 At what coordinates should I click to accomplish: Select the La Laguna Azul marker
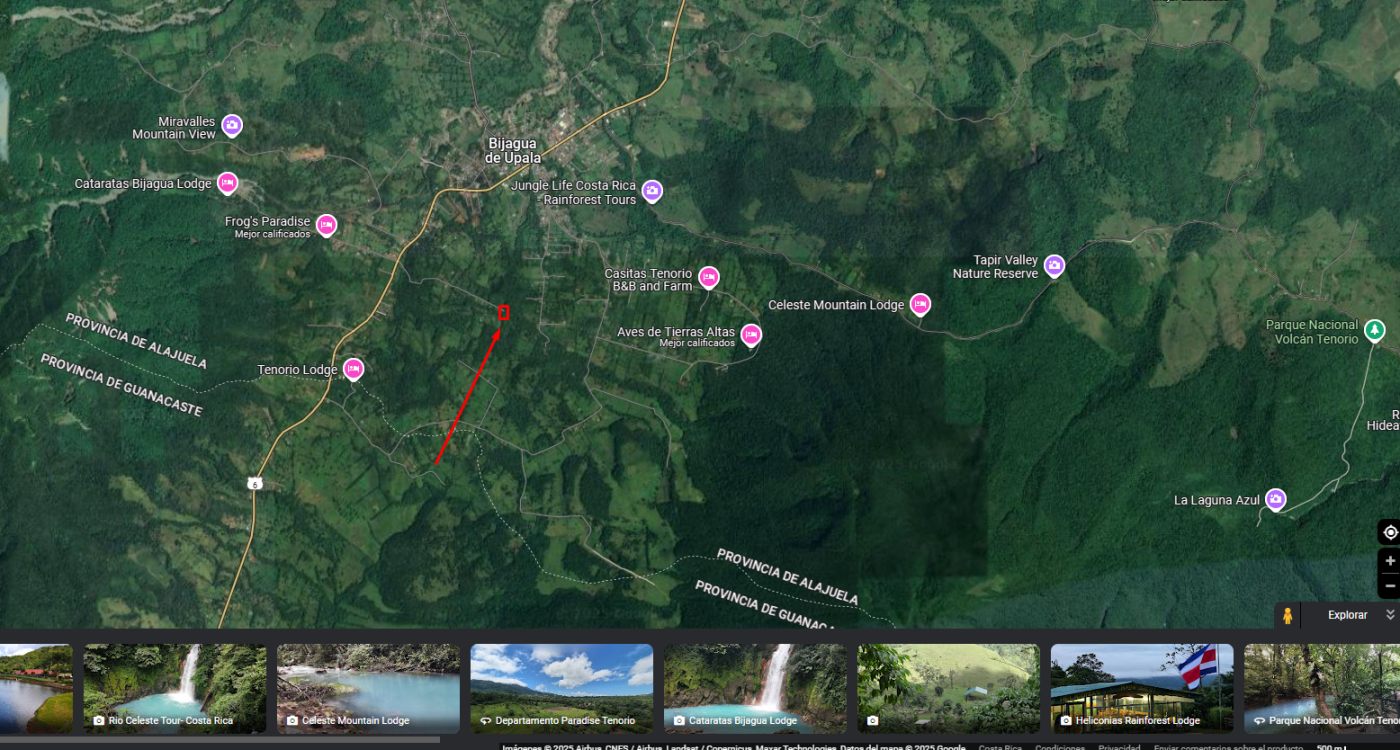[x=1275, y=498]
